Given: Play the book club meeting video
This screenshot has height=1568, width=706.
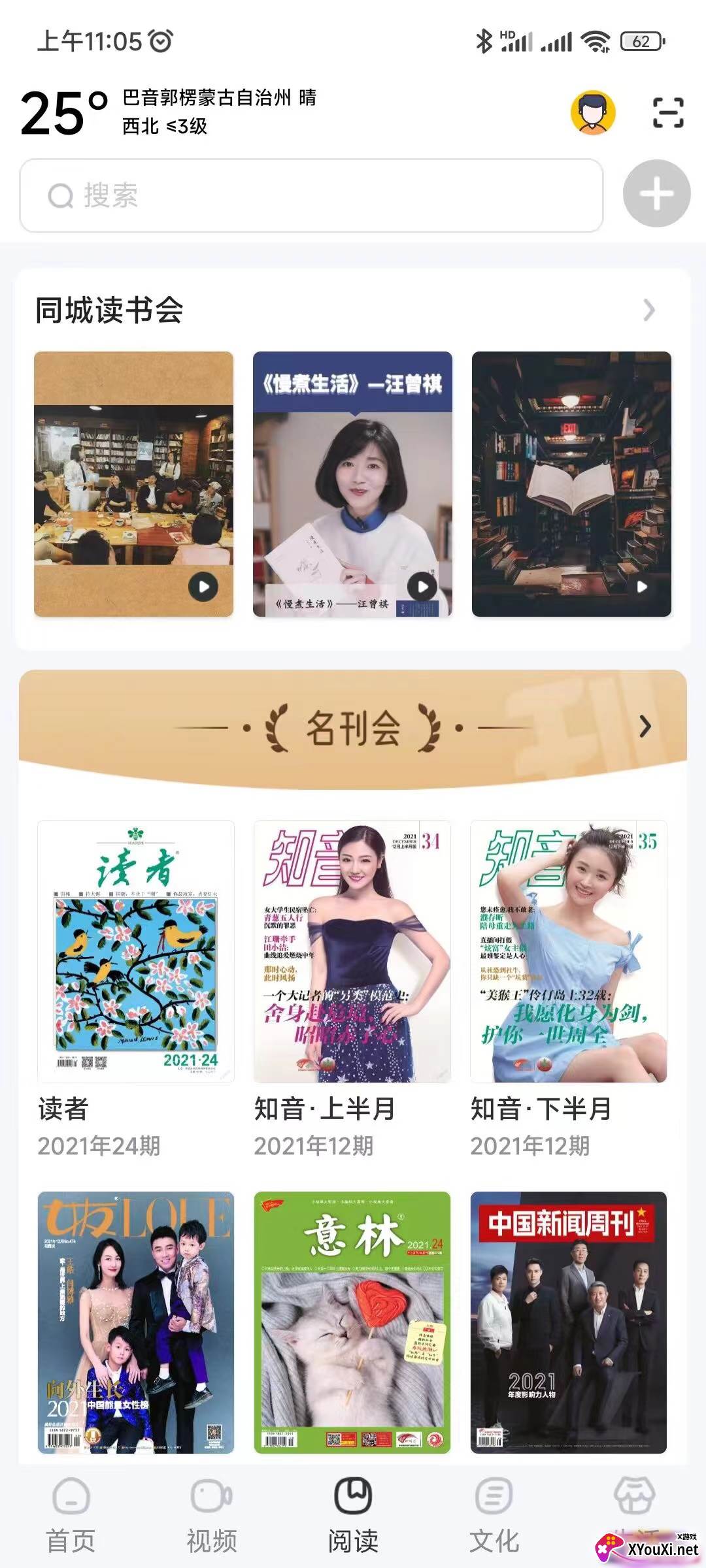Looking at the screenshot, I should coord(134,483).
